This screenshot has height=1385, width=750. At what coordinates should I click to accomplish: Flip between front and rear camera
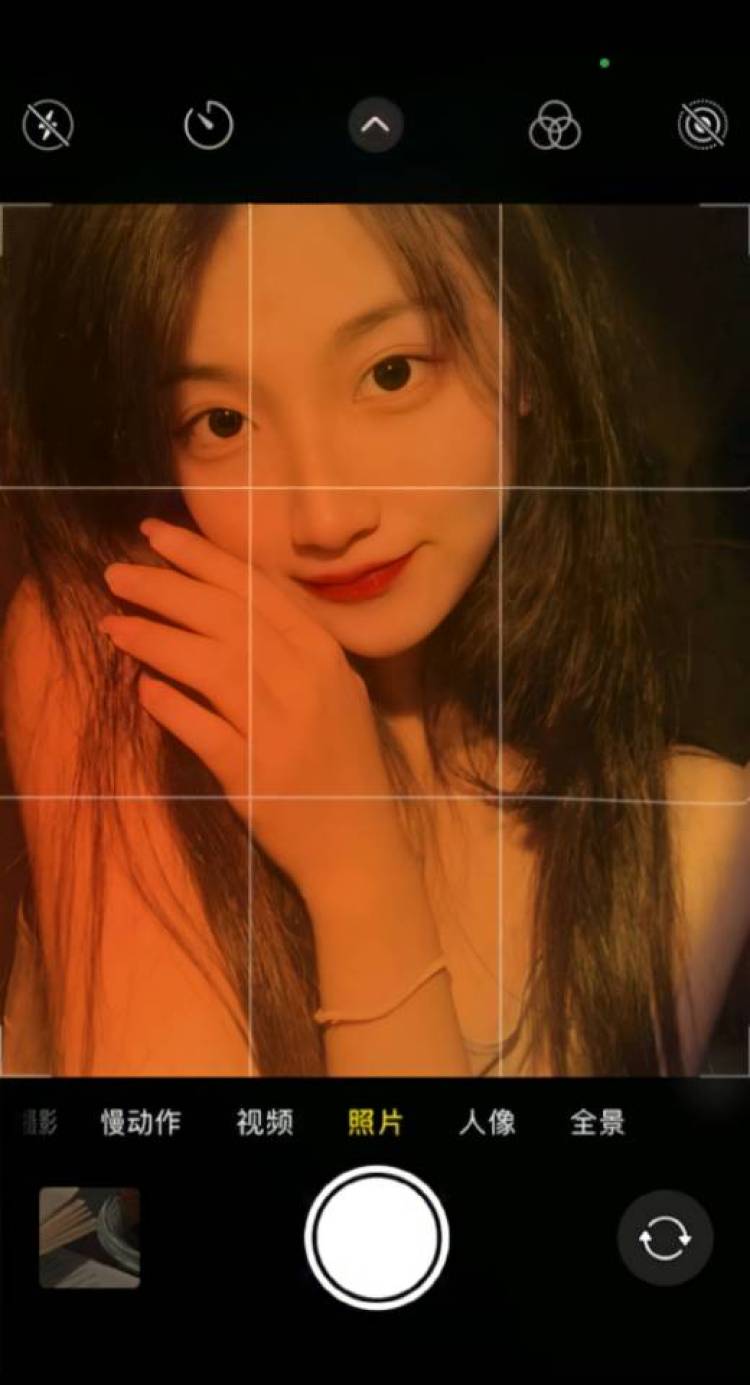(665, 1238)
